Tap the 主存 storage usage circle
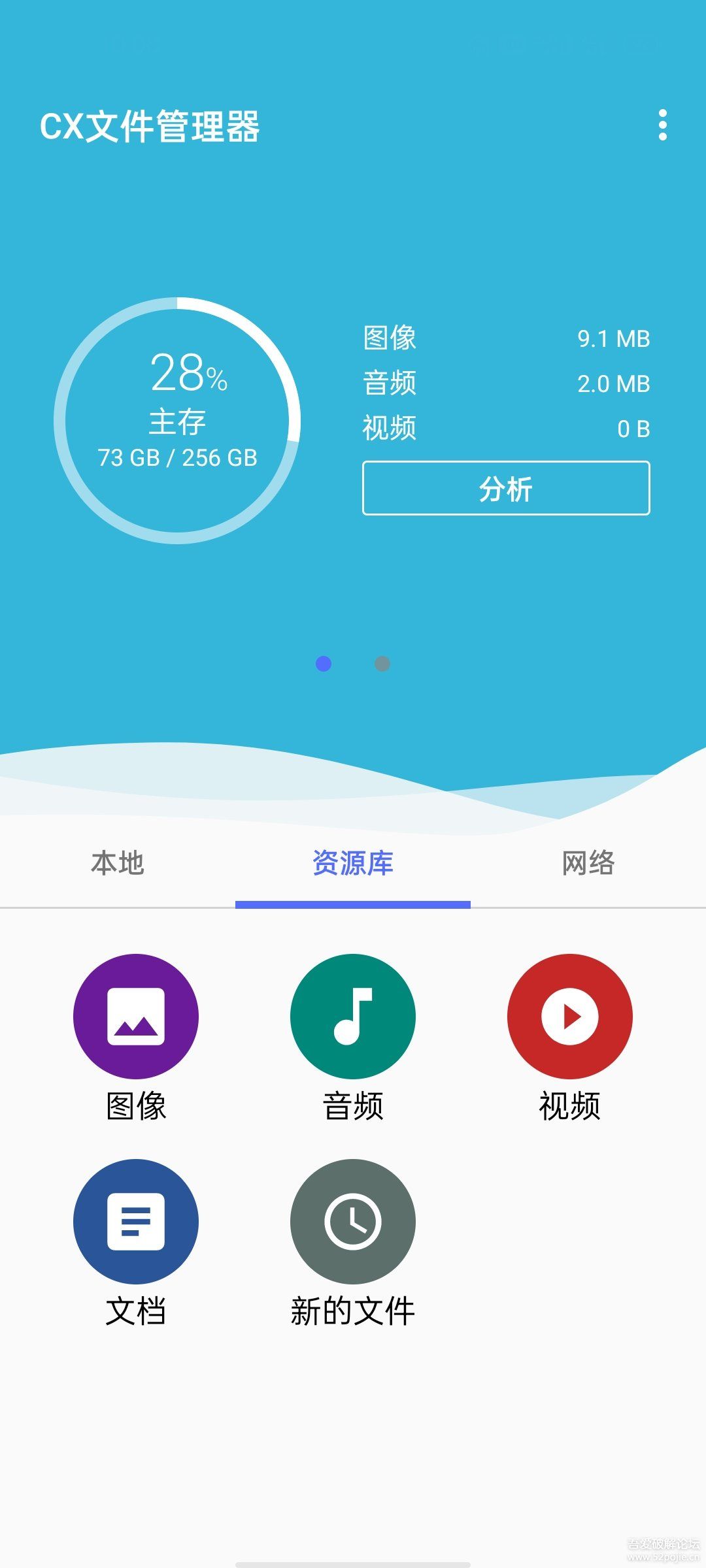 coord(177,420)
